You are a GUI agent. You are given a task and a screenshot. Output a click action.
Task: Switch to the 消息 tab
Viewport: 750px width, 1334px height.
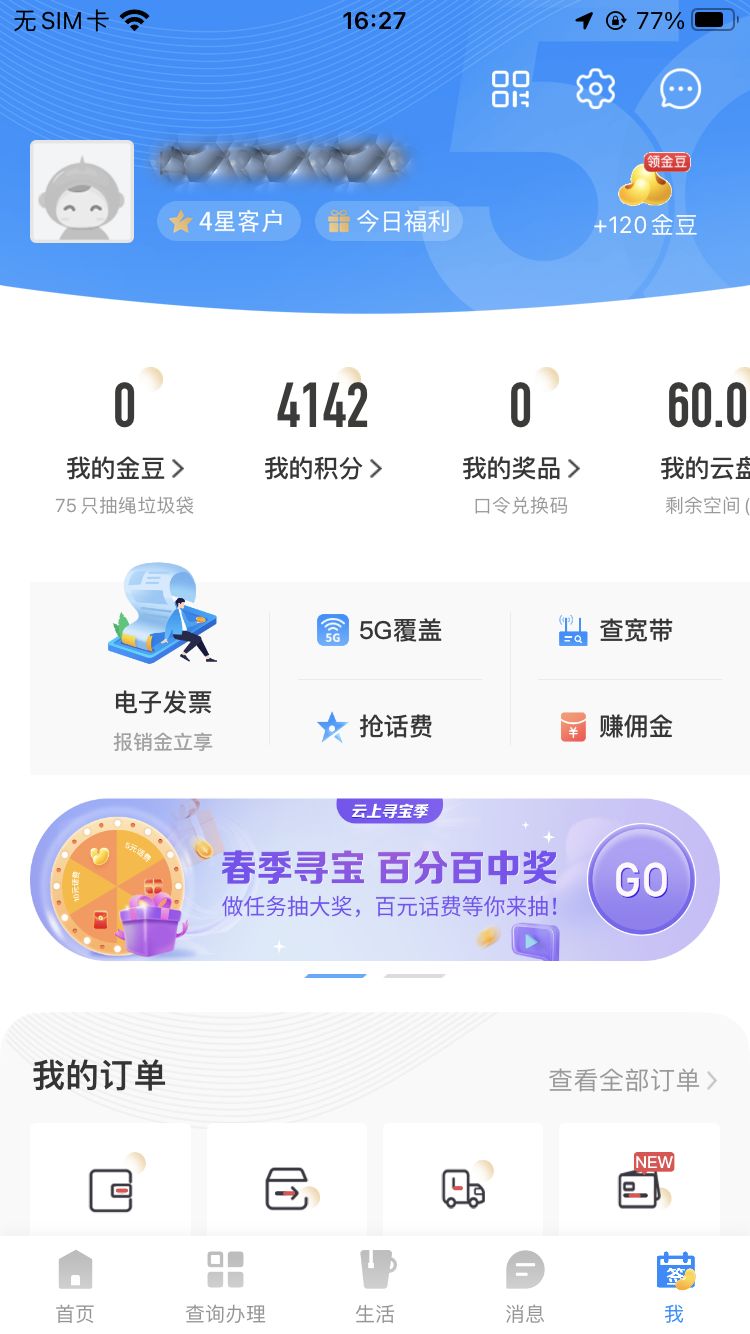(x=525, y=1286)
